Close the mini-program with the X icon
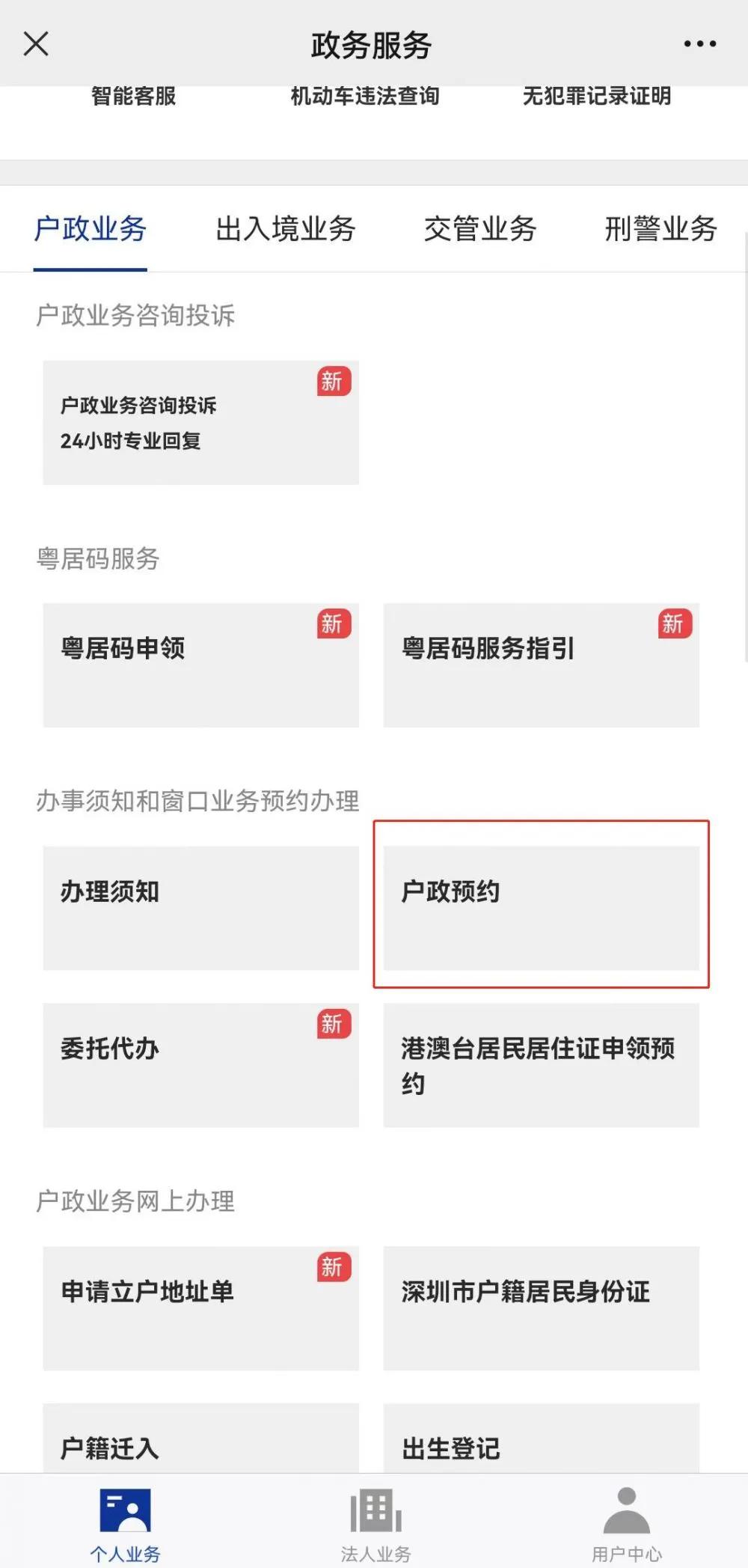 click(x=35, y=43)
